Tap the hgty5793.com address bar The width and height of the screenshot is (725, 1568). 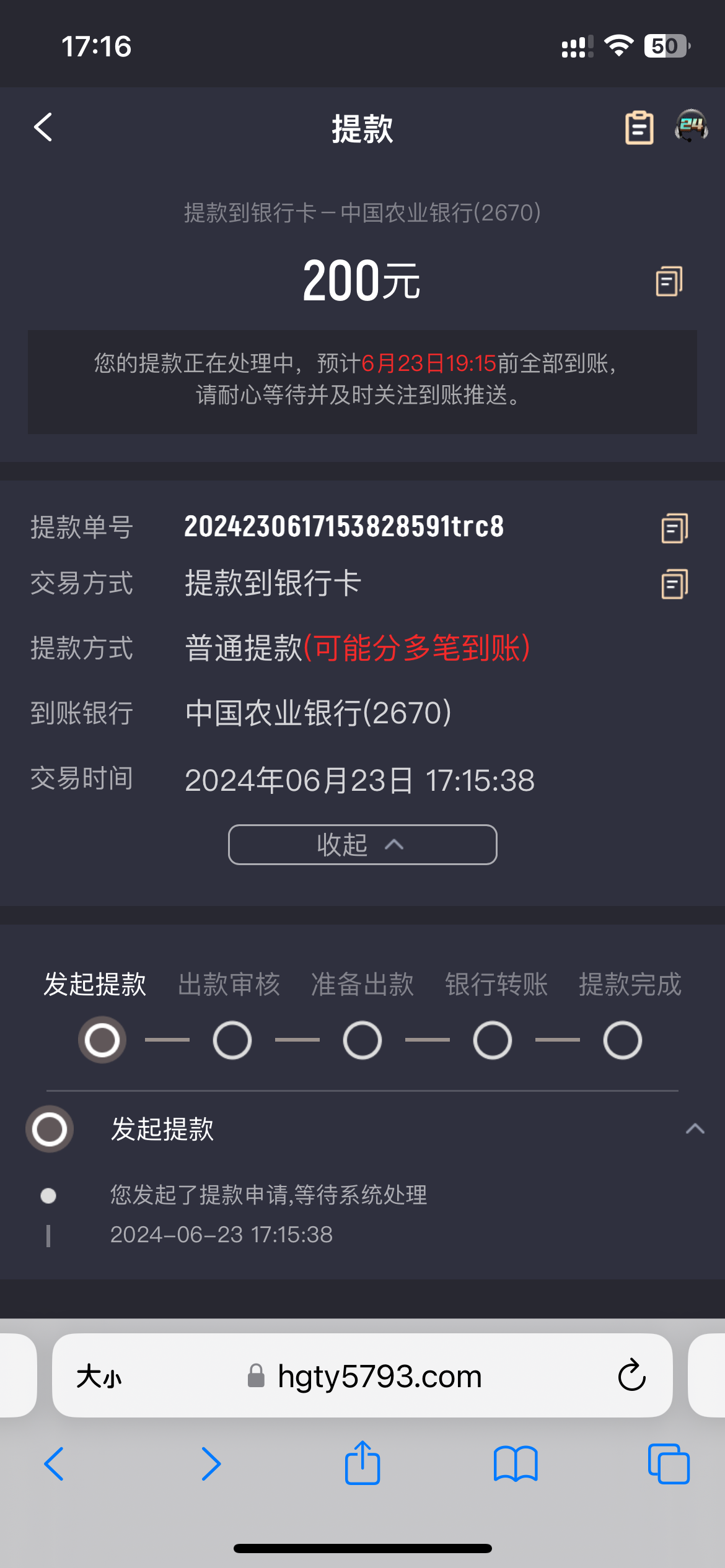pyautogui.click(x=379, y=1377)
